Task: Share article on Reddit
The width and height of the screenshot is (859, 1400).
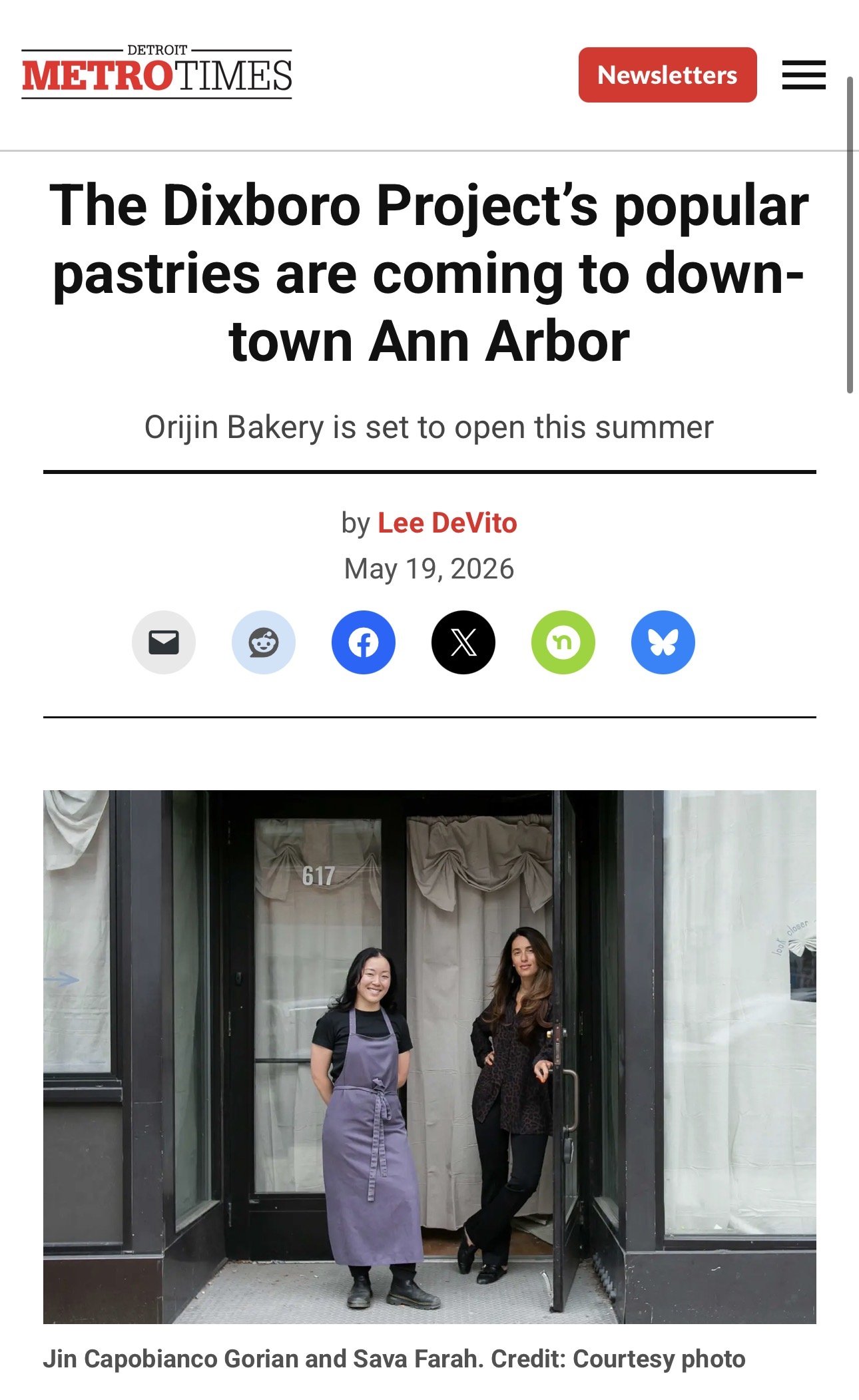Action: coord(264,642)
